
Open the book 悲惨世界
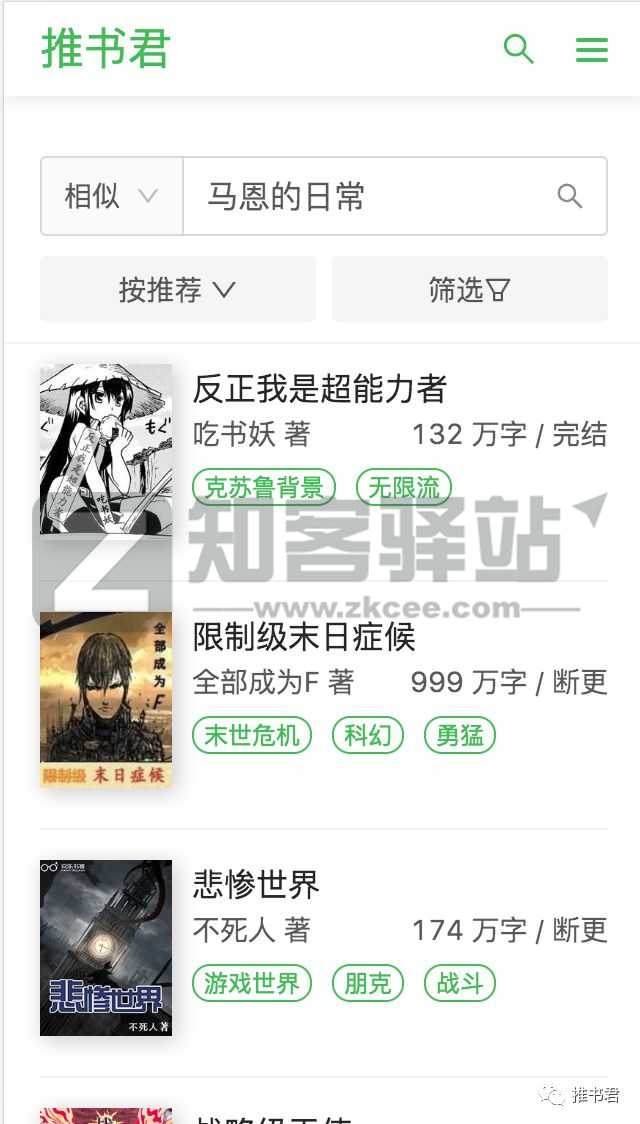[x=256, y=885]
